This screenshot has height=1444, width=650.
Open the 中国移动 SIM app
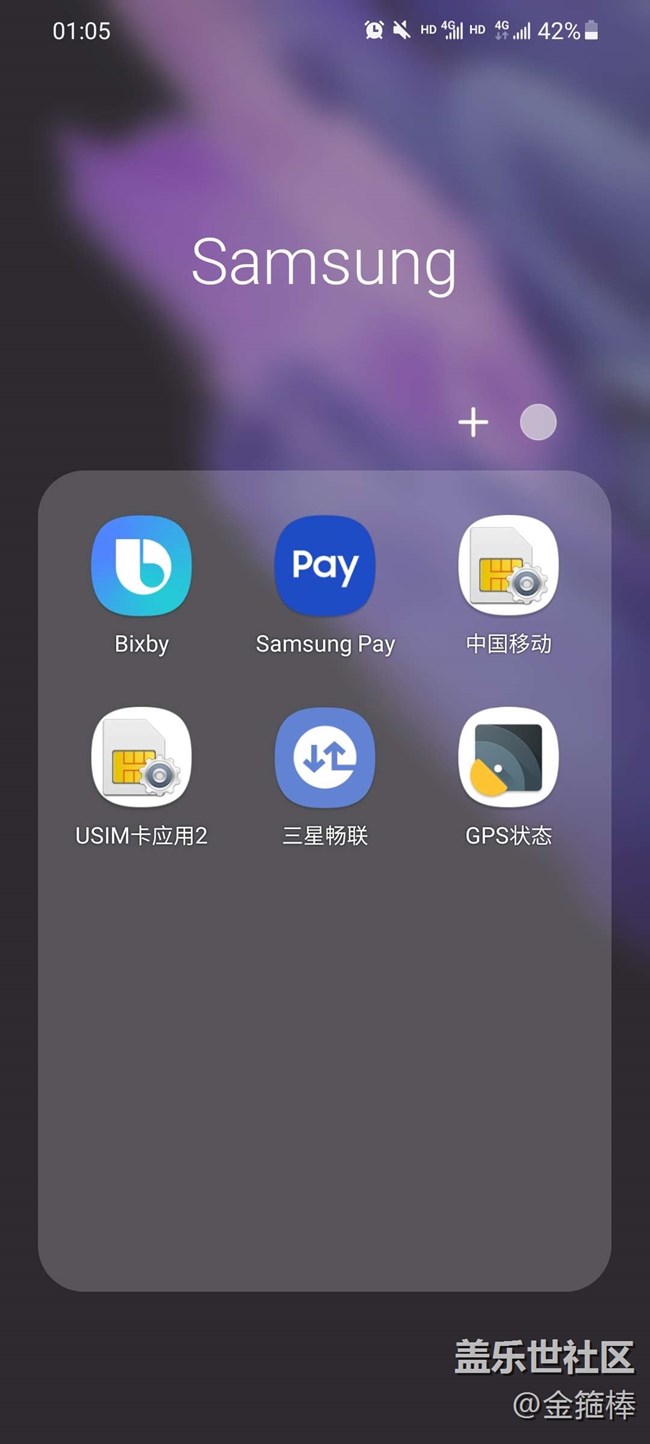point(508,567)
